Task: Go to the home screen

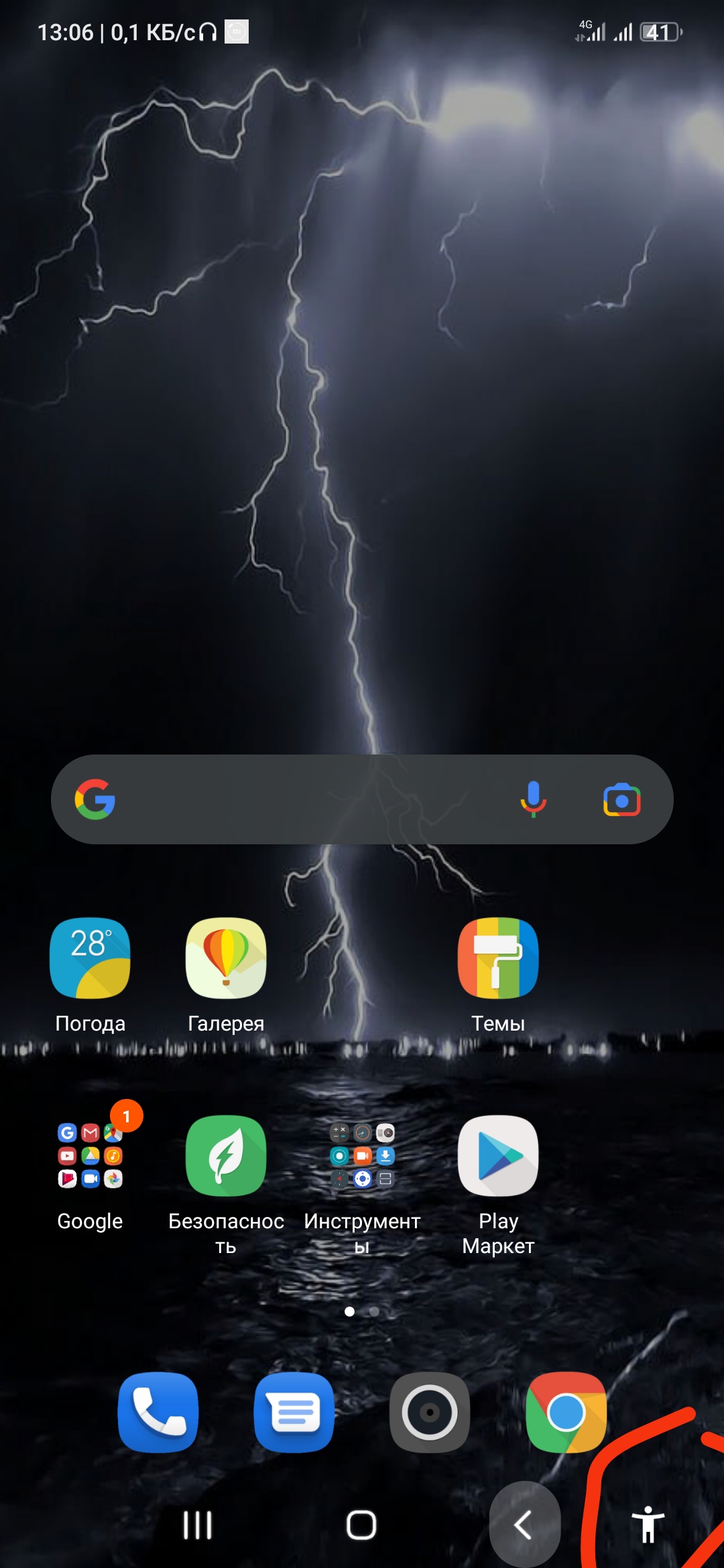Action: click(x=361, y=1525)
